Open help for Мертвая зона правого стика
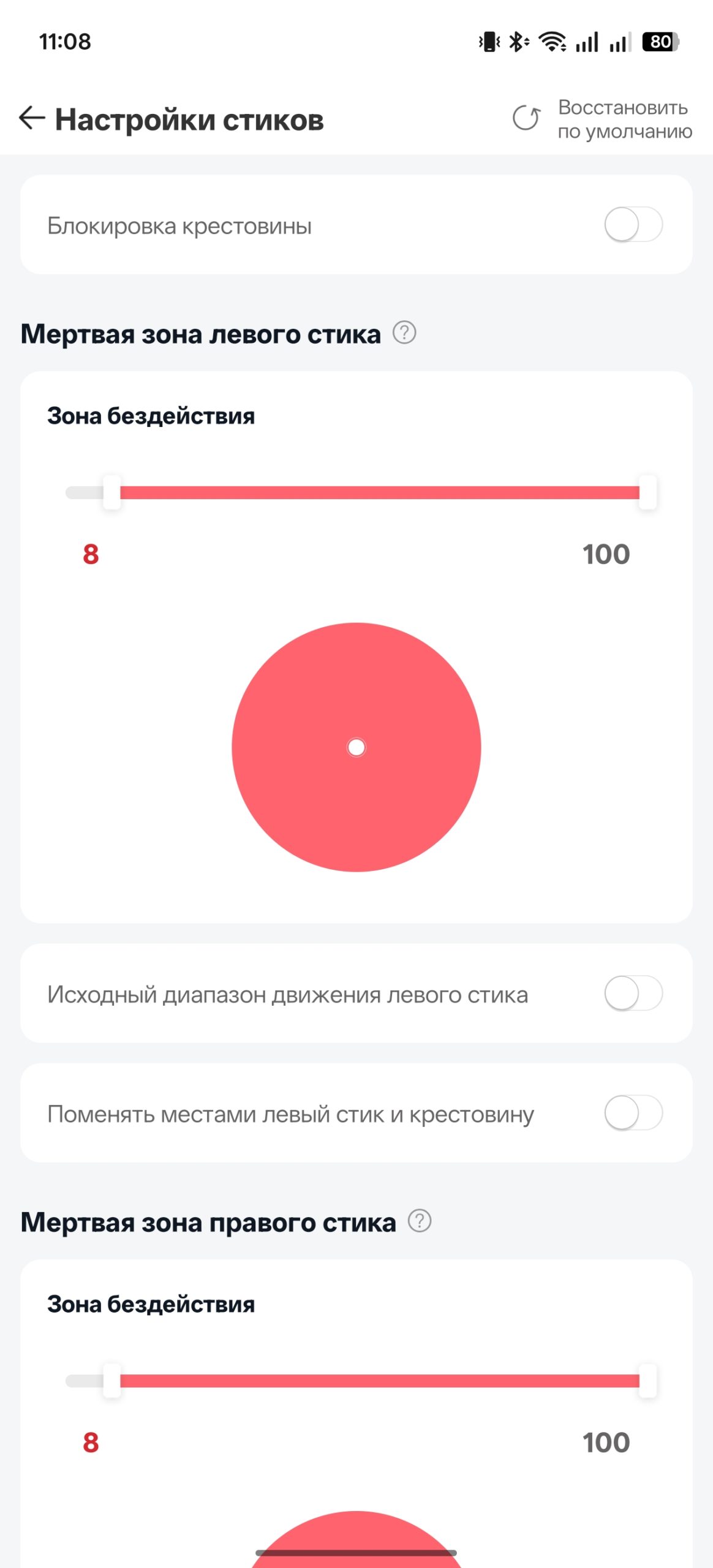 [420, 1221]
